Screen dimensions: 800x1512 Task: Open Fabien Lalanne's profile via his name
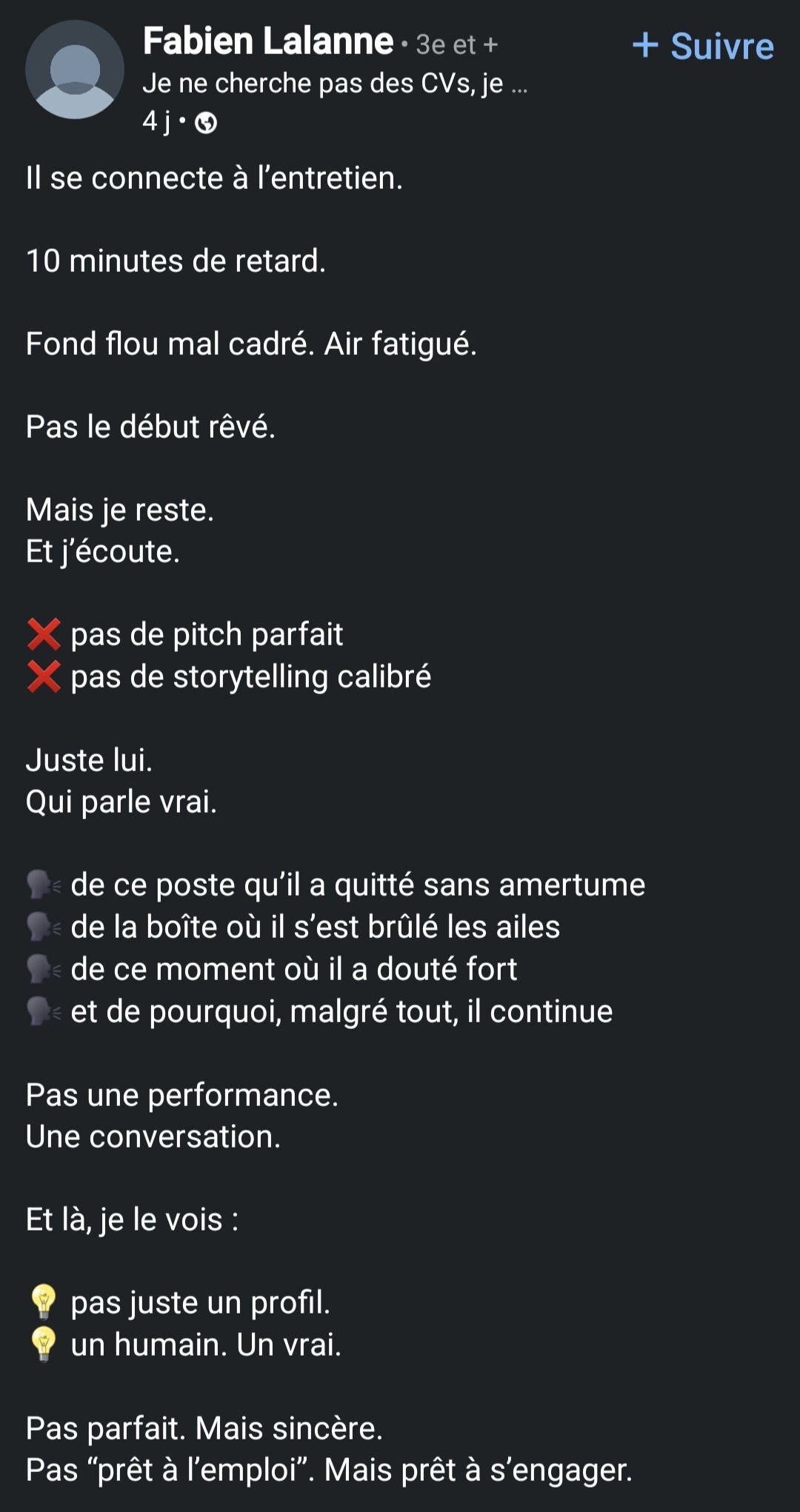click(x=268, y=41)
